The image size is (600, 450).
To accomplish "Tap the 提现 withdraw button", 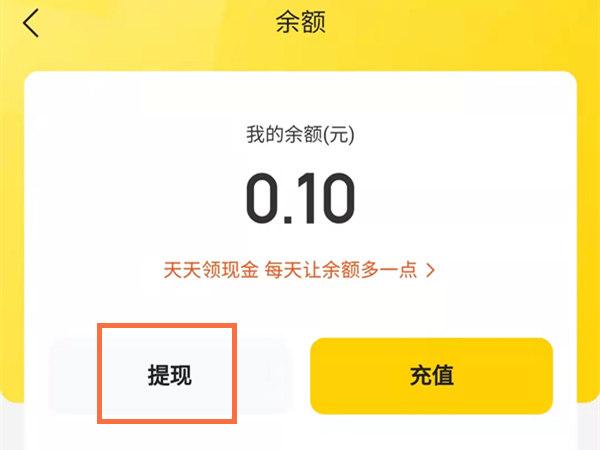I will click(x=168, y=375).
